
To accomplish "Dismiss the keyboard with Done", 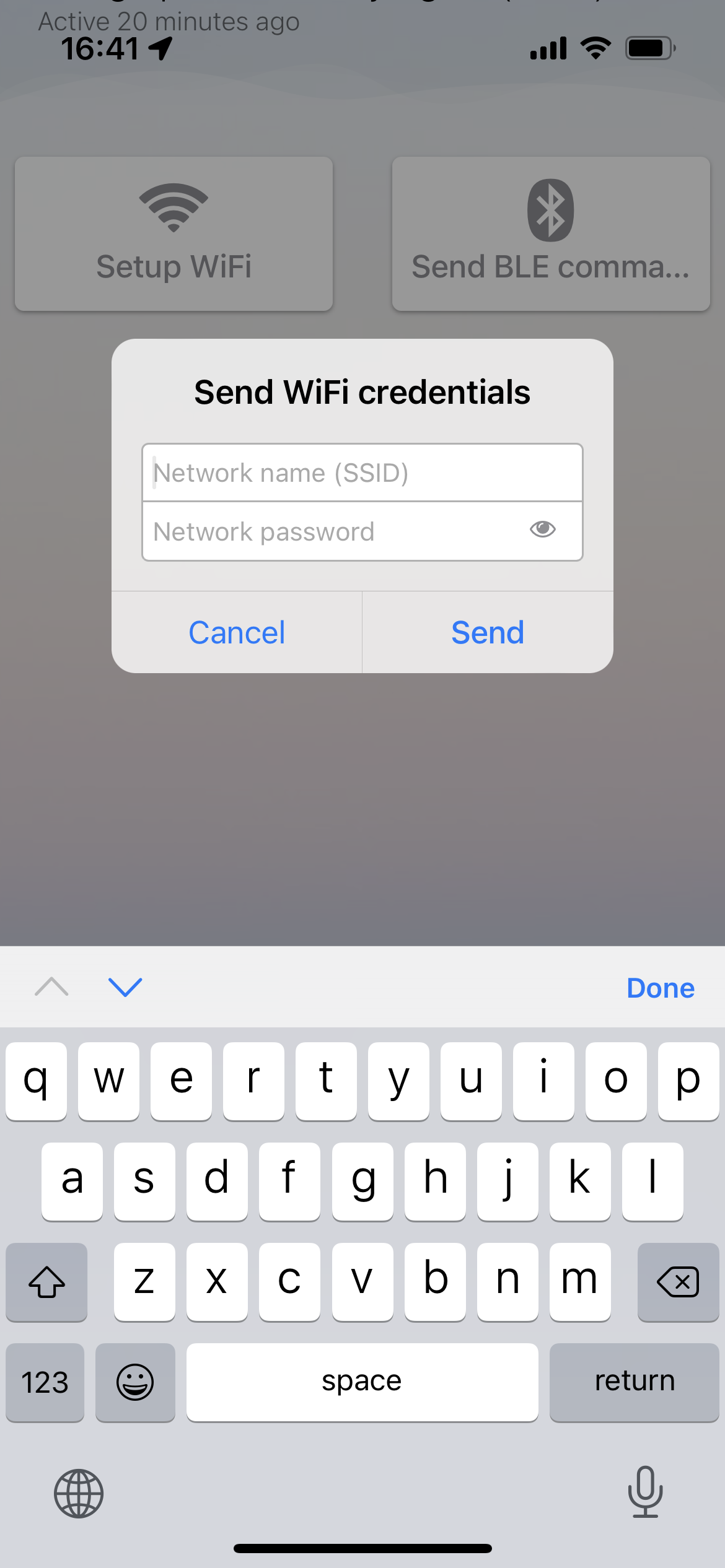I will point(660,988).
